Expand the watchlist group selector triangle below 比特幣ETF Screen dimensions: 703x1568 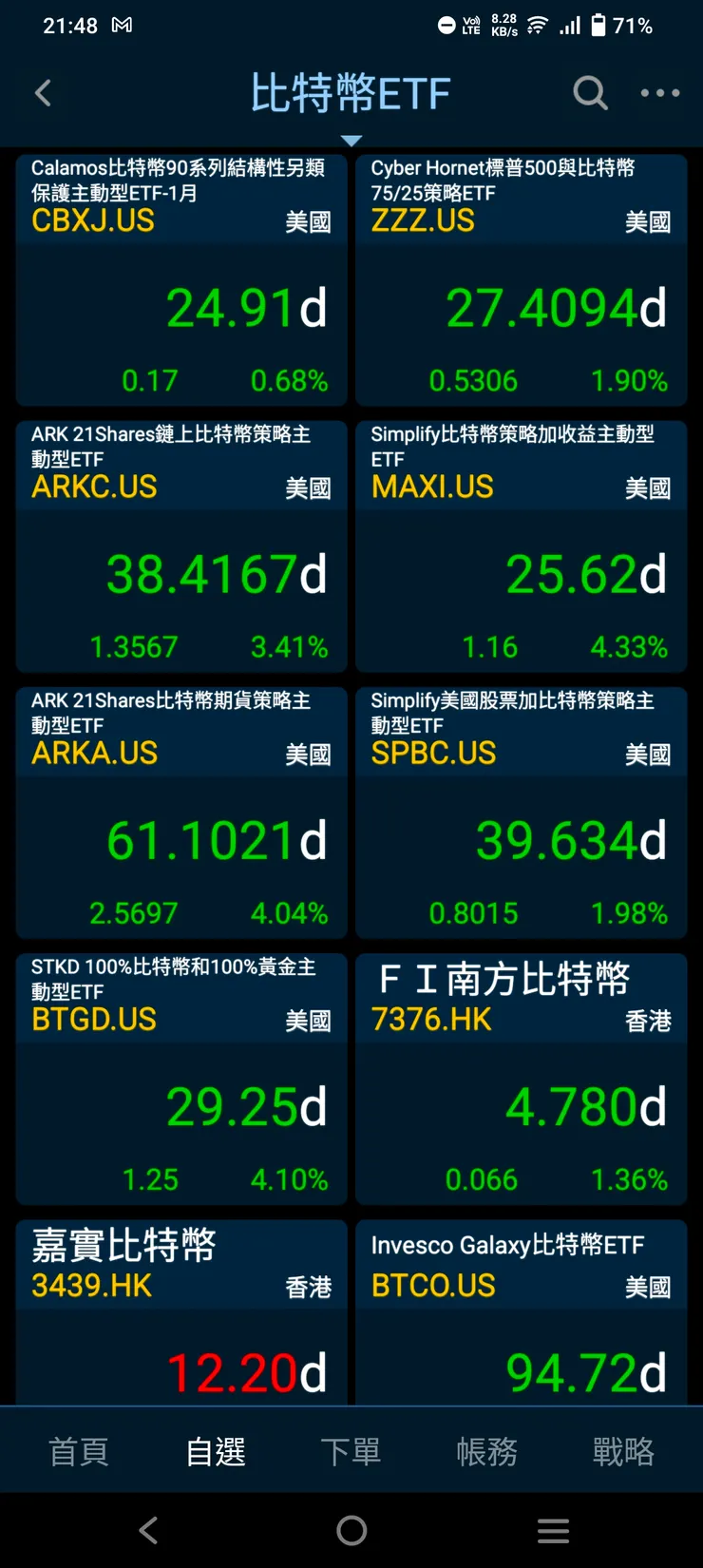coord(351,139)
